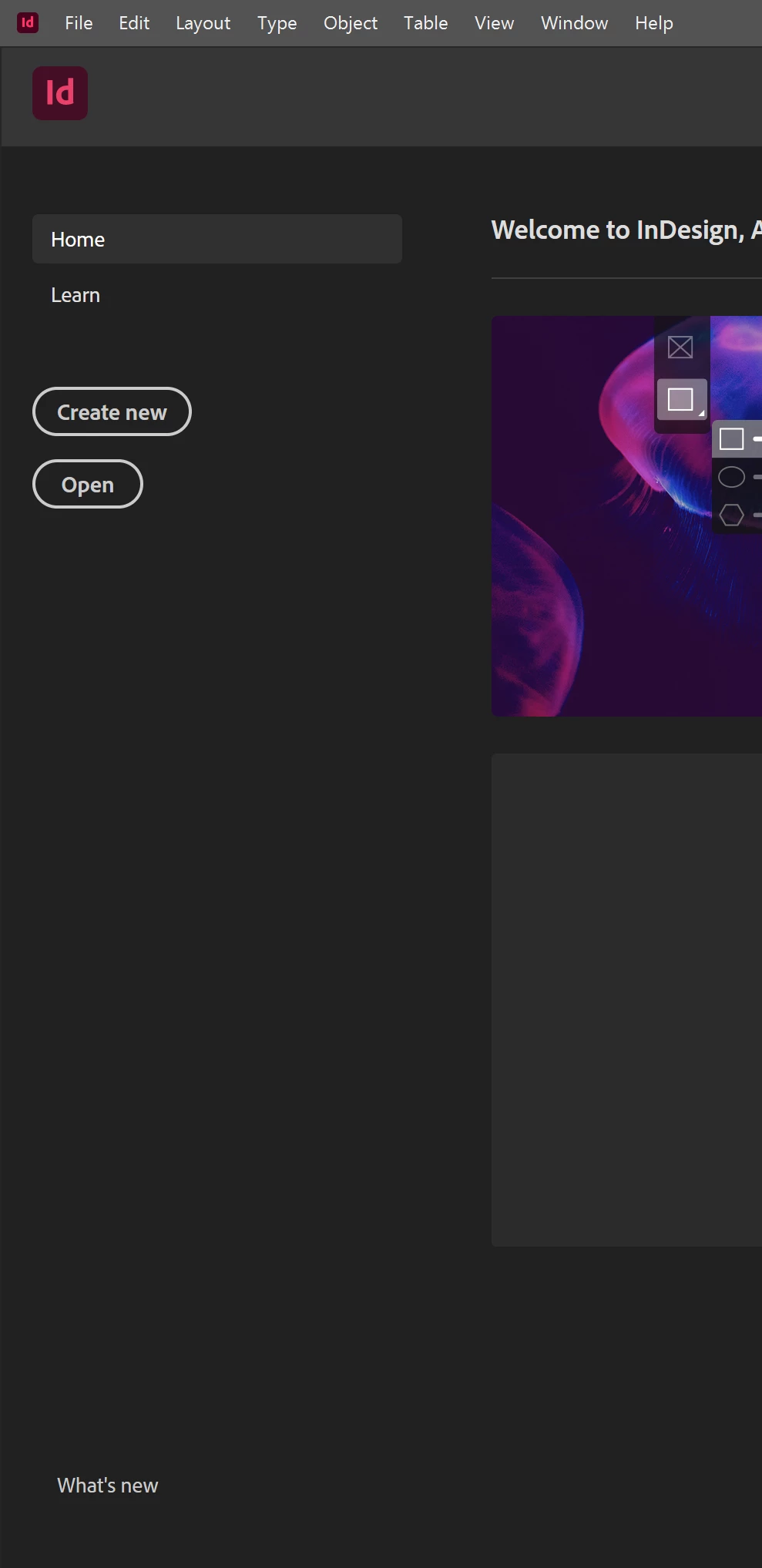Open What's new
The height and width of the screenshot is (1568, 762).
coord(107,1486)
